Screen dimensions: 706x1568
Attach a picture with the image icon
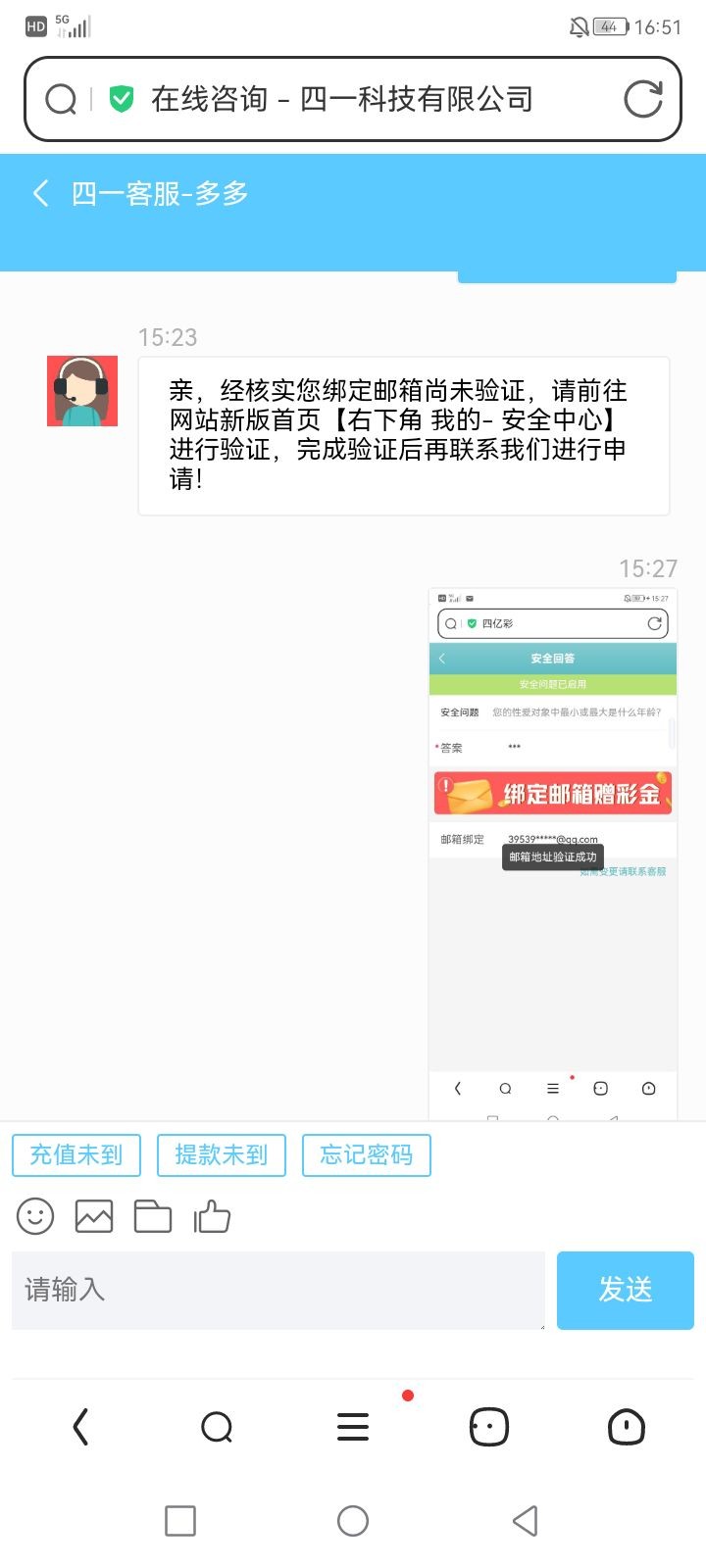[x=94, y=1217]
